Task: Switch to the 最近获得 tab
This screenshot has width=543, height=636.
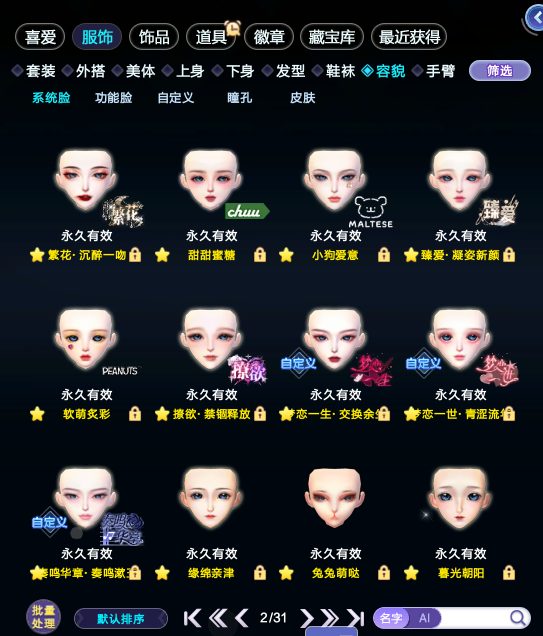Action: click(409, 37)
